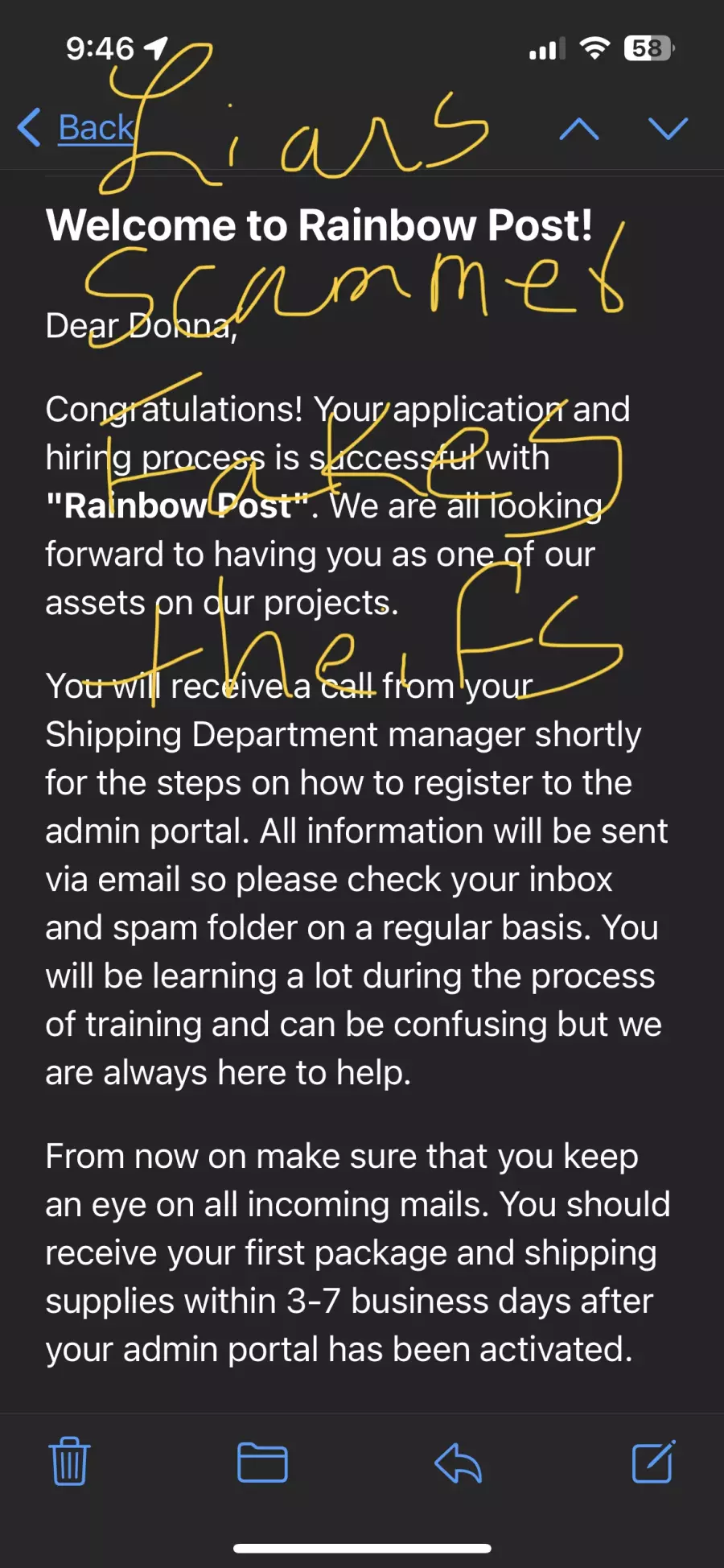The width and height of the screenshot is (724, 1568).
Task: Delete this email with the trash icon
Action: pos(70,1461)
